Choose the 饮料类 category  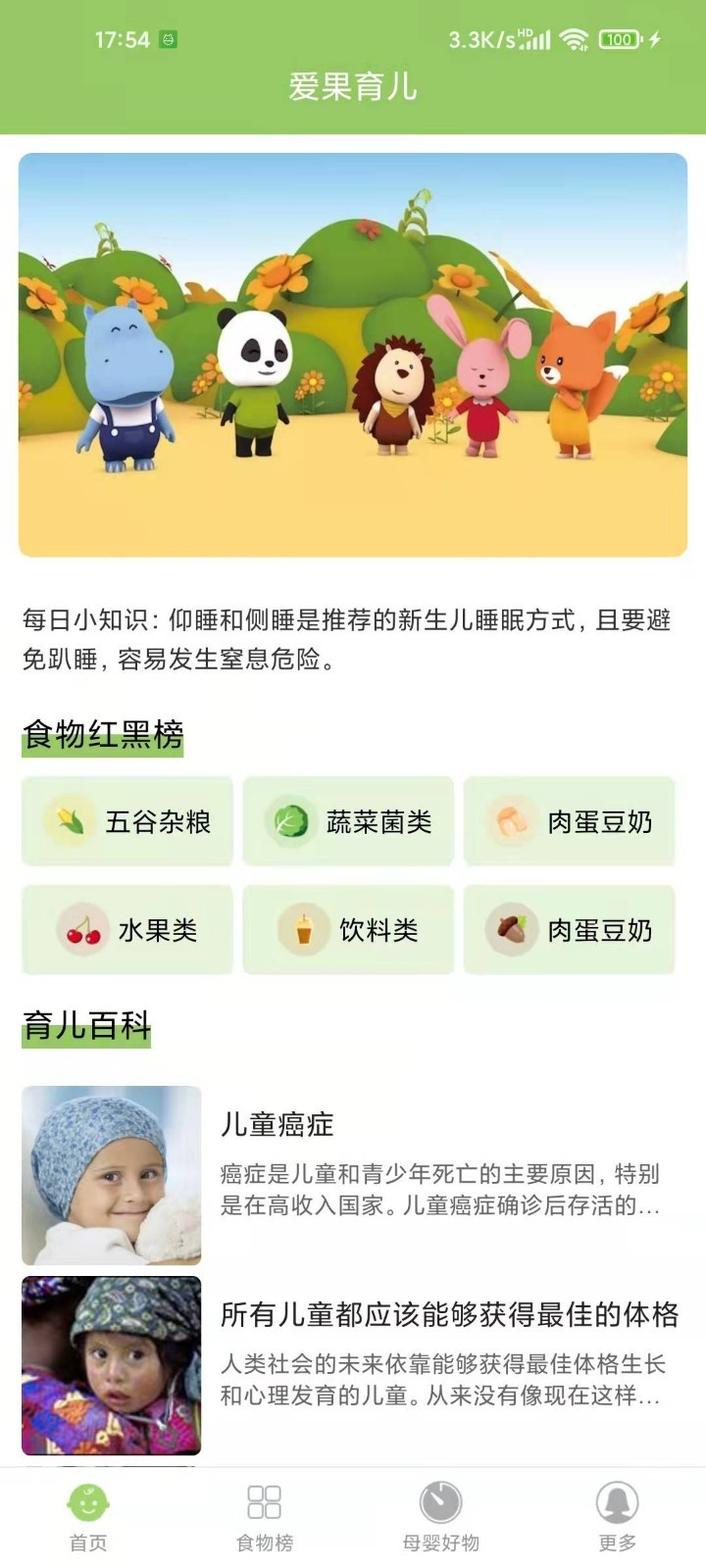click(348, 929)
